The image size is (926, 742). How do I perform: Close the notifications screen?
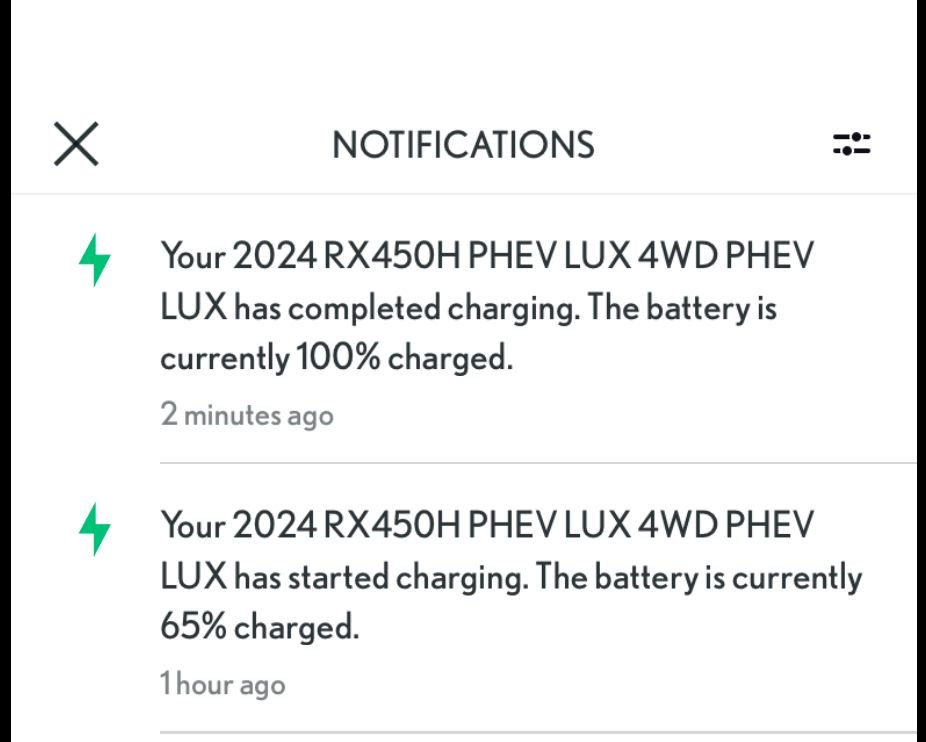76,144
